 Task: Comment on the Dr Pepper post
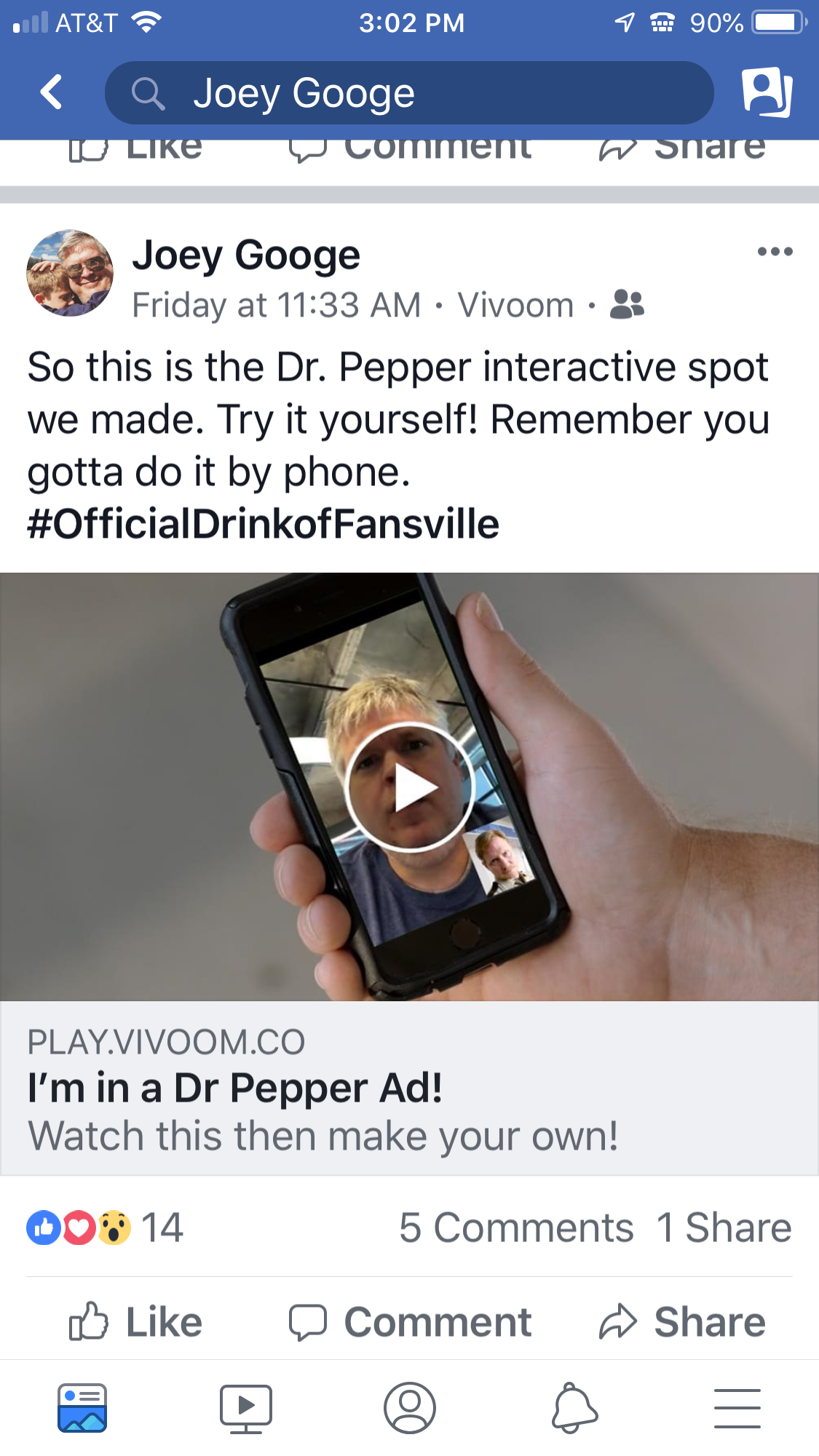[x=410, y=1321]
